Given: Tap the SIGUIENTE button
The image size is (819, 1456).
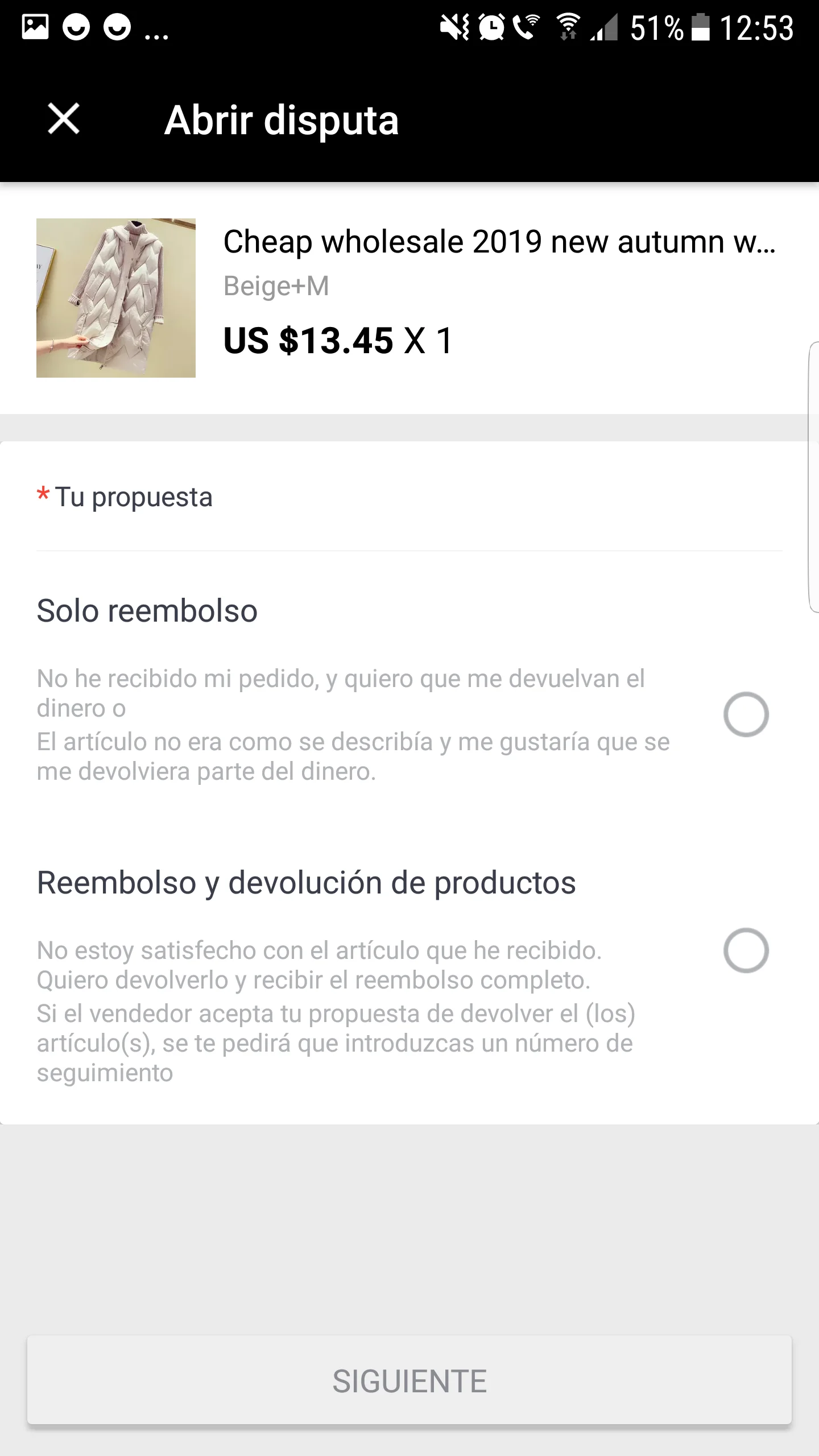Looking at the screenshot, I should tap(409, 1380).
